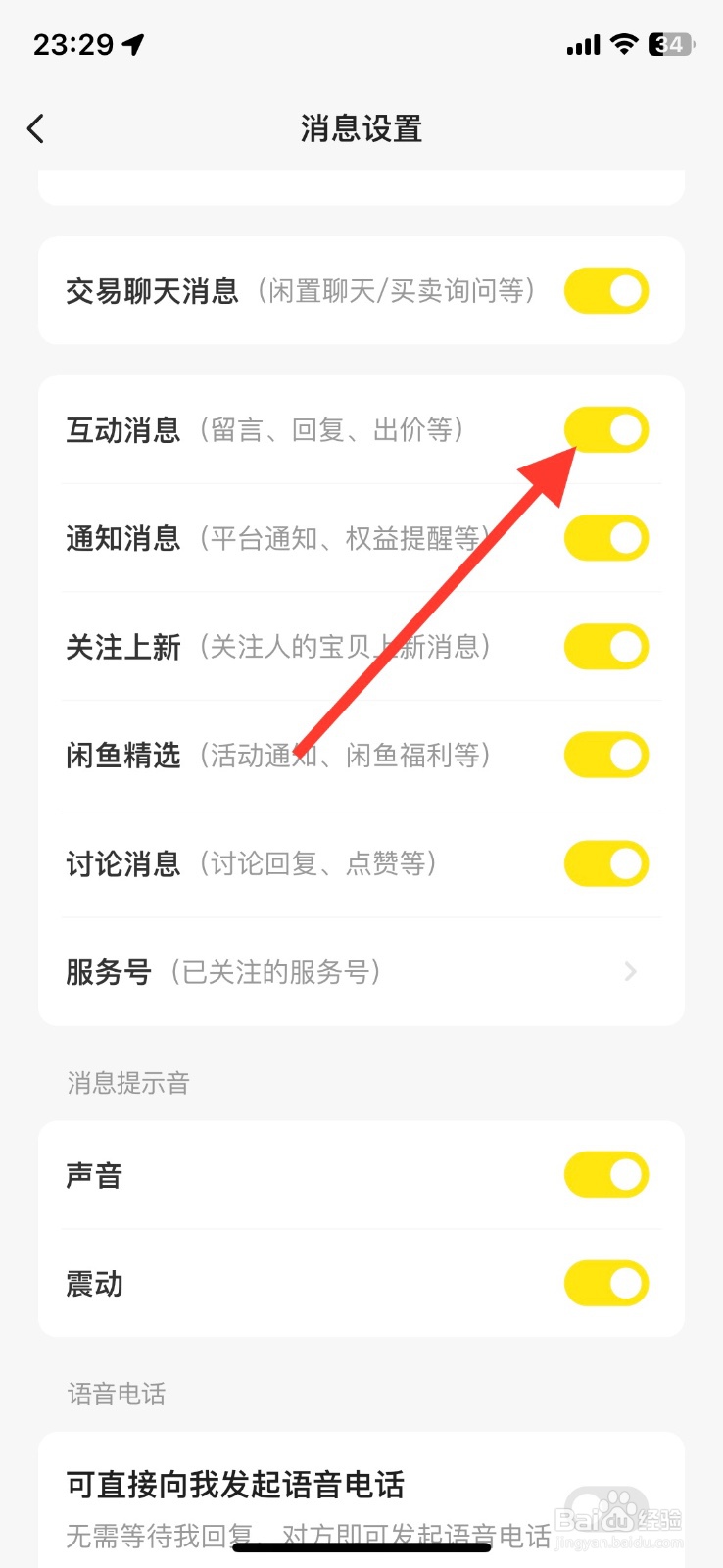Open the 服务号 followed accounts list

coord(361,972)
